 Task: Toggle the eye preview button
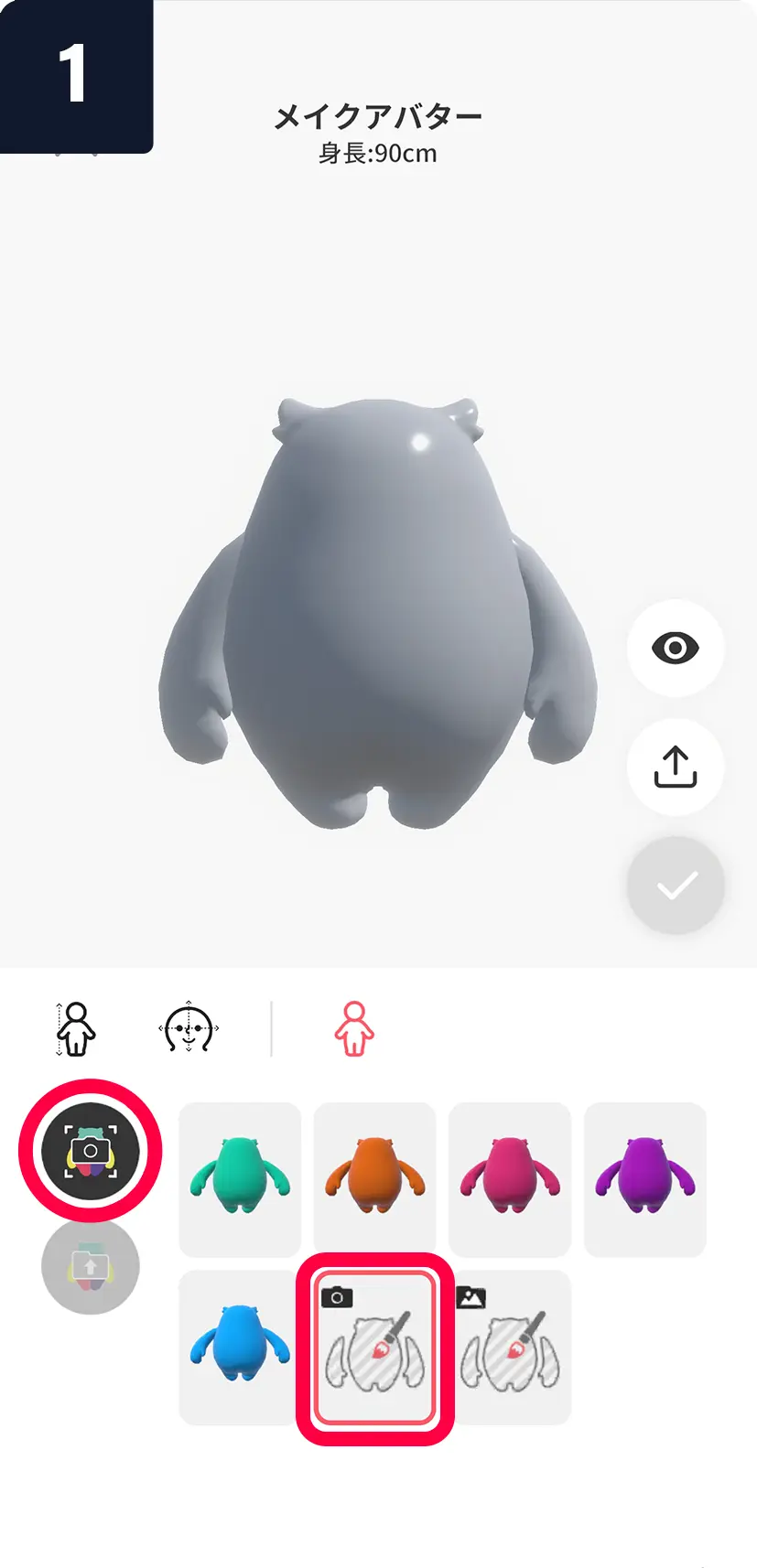coord(676,649)
